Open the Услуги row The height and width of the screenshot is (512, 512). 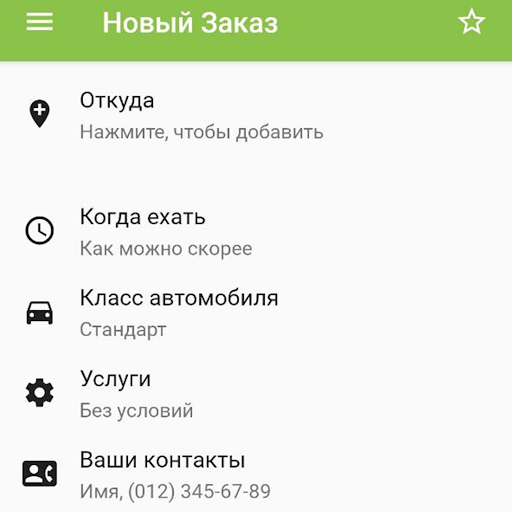(256, 394)
